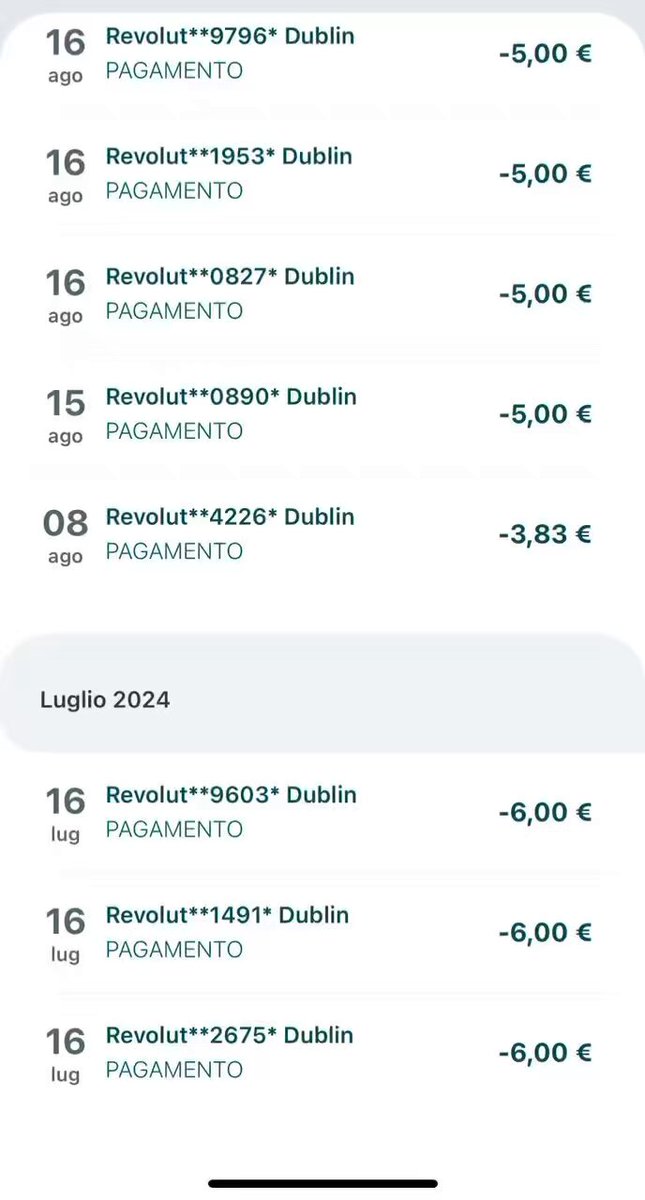View the Revolut**9603* payment from 16 lug

(322, 812)
